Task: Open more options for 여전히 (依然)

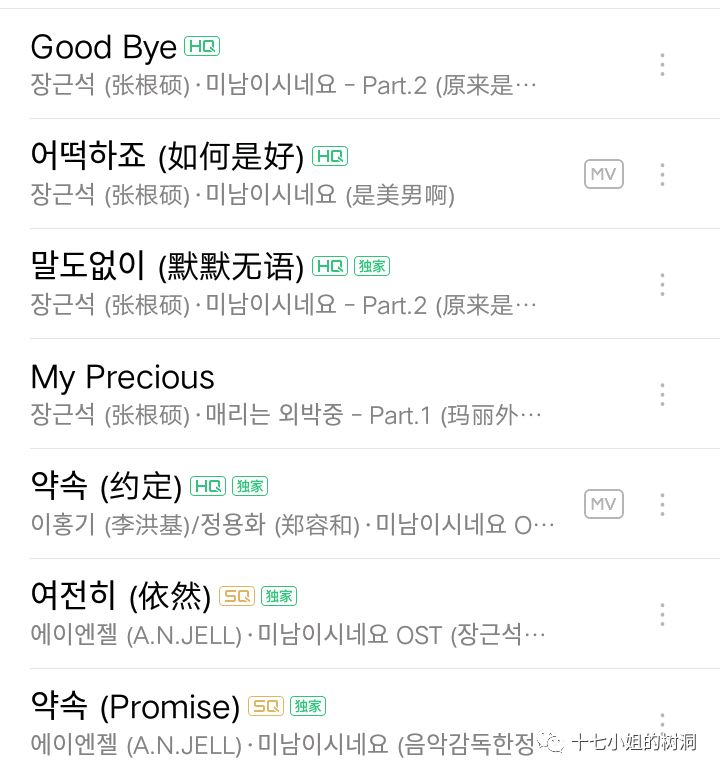Action: [662, 615]
